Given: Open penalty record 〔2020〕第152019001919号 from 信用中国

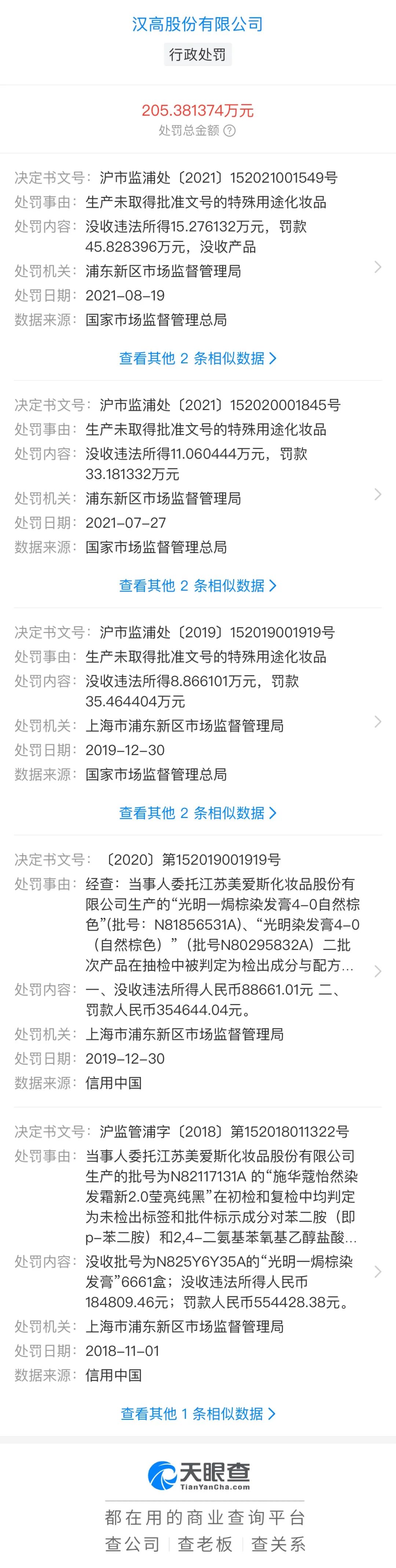Looking at the screenshot, I should (197, 971).
